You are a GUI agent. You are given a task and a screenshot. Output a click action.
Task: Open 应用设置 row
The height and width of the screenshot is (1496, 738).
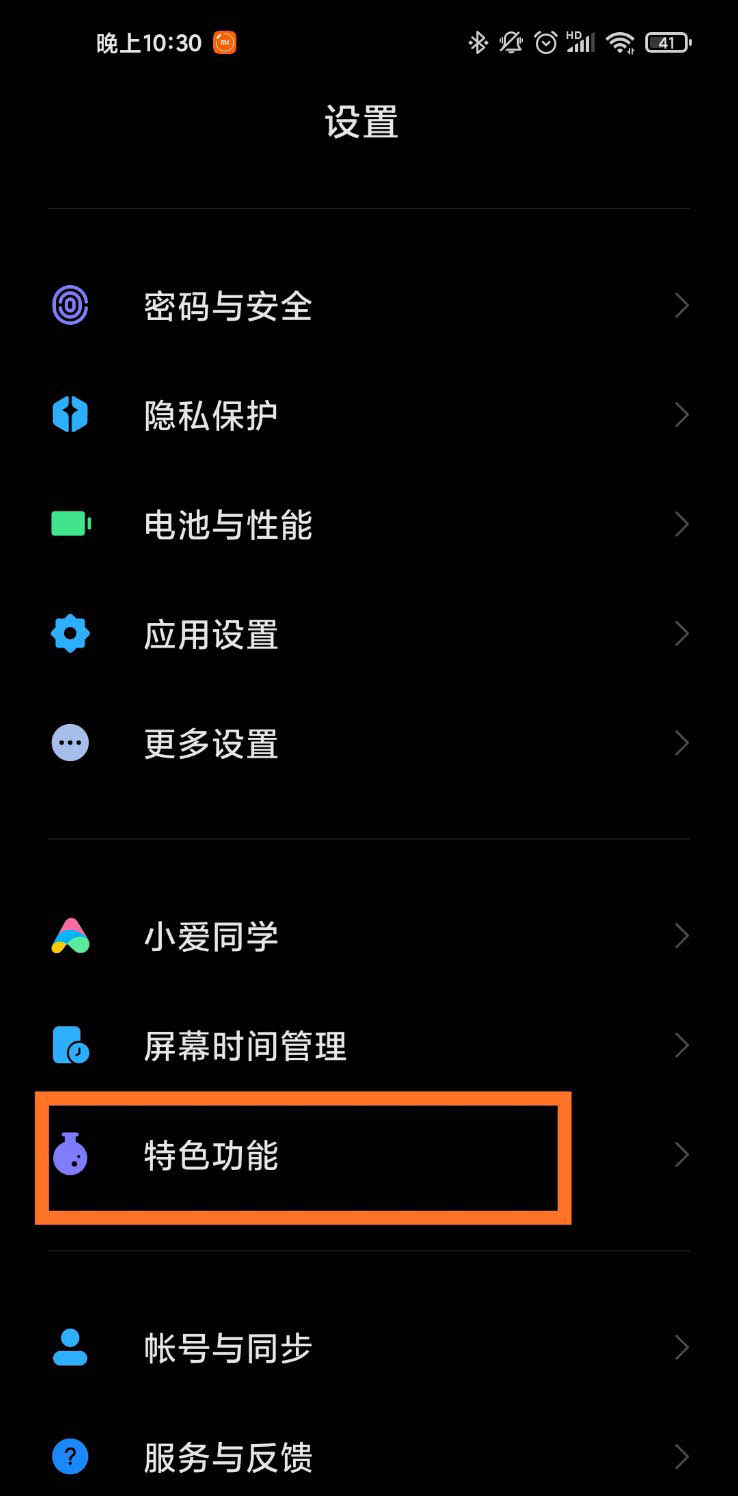(x=369, y=634)
